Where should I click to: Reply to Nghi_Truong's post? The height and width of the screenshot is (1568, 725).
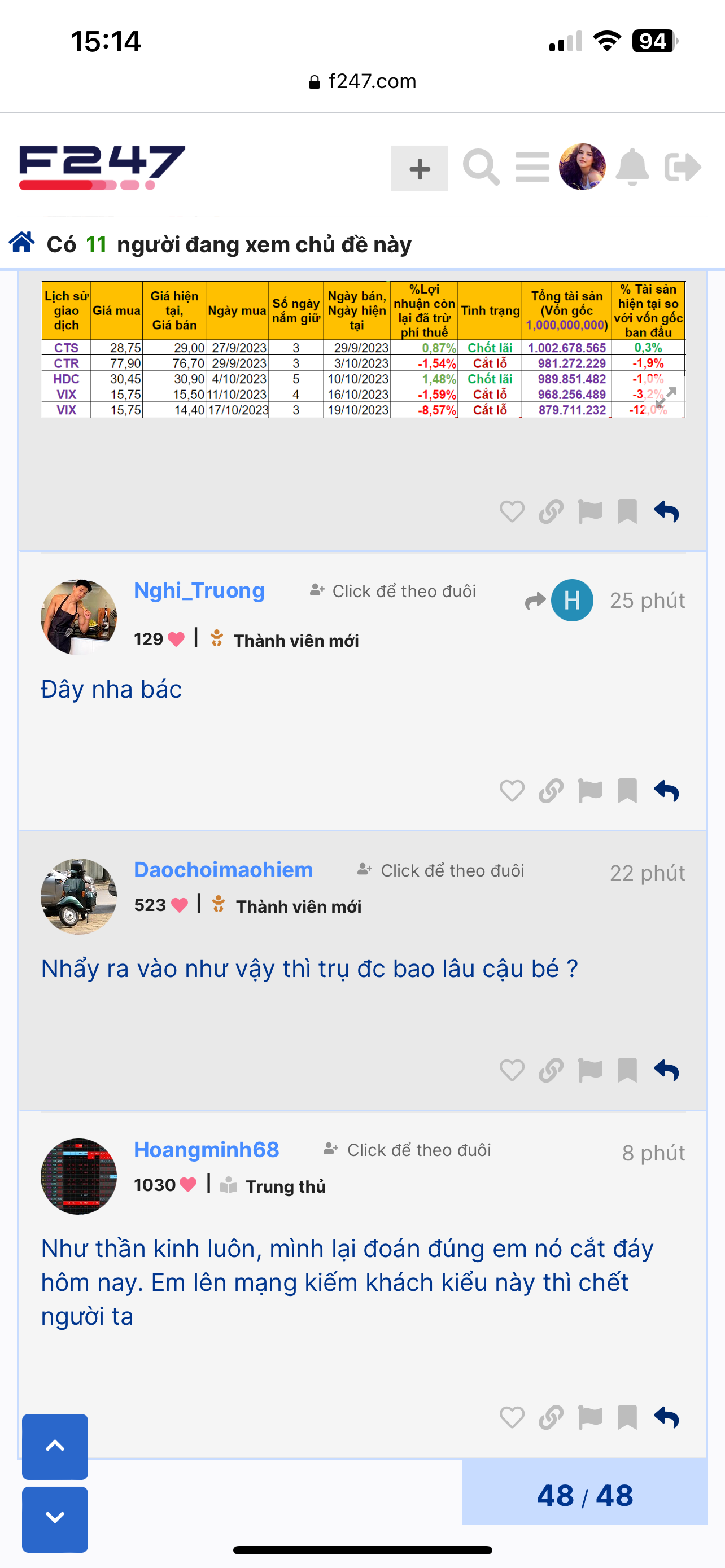click(666, 791)
